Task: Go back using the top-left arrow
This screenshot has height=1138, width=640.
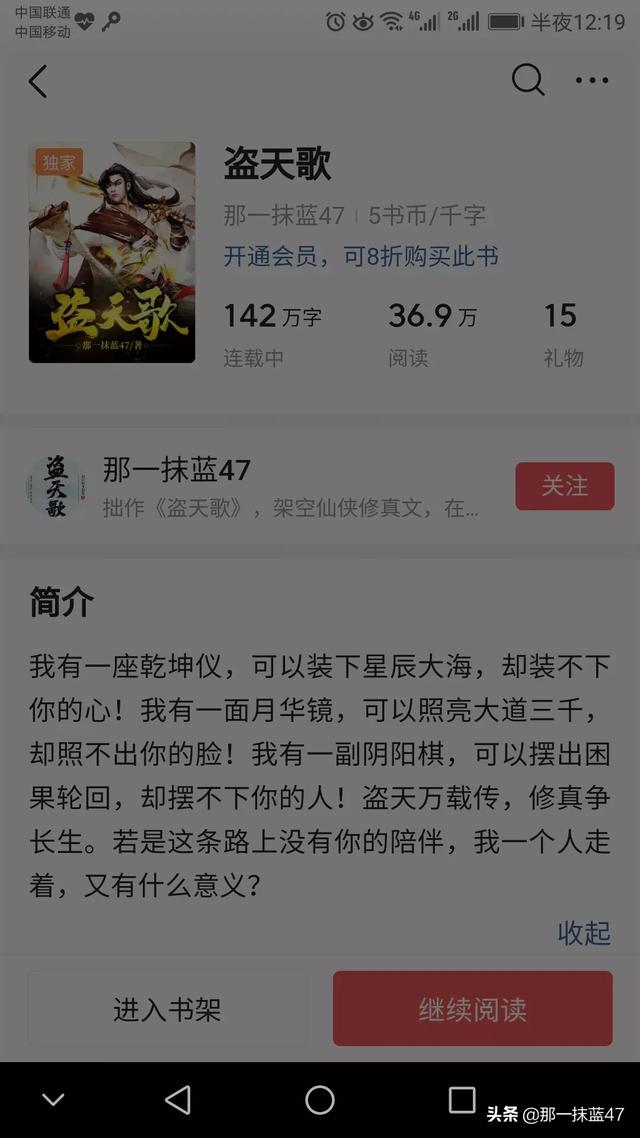Action: click(x=38, y=81)
